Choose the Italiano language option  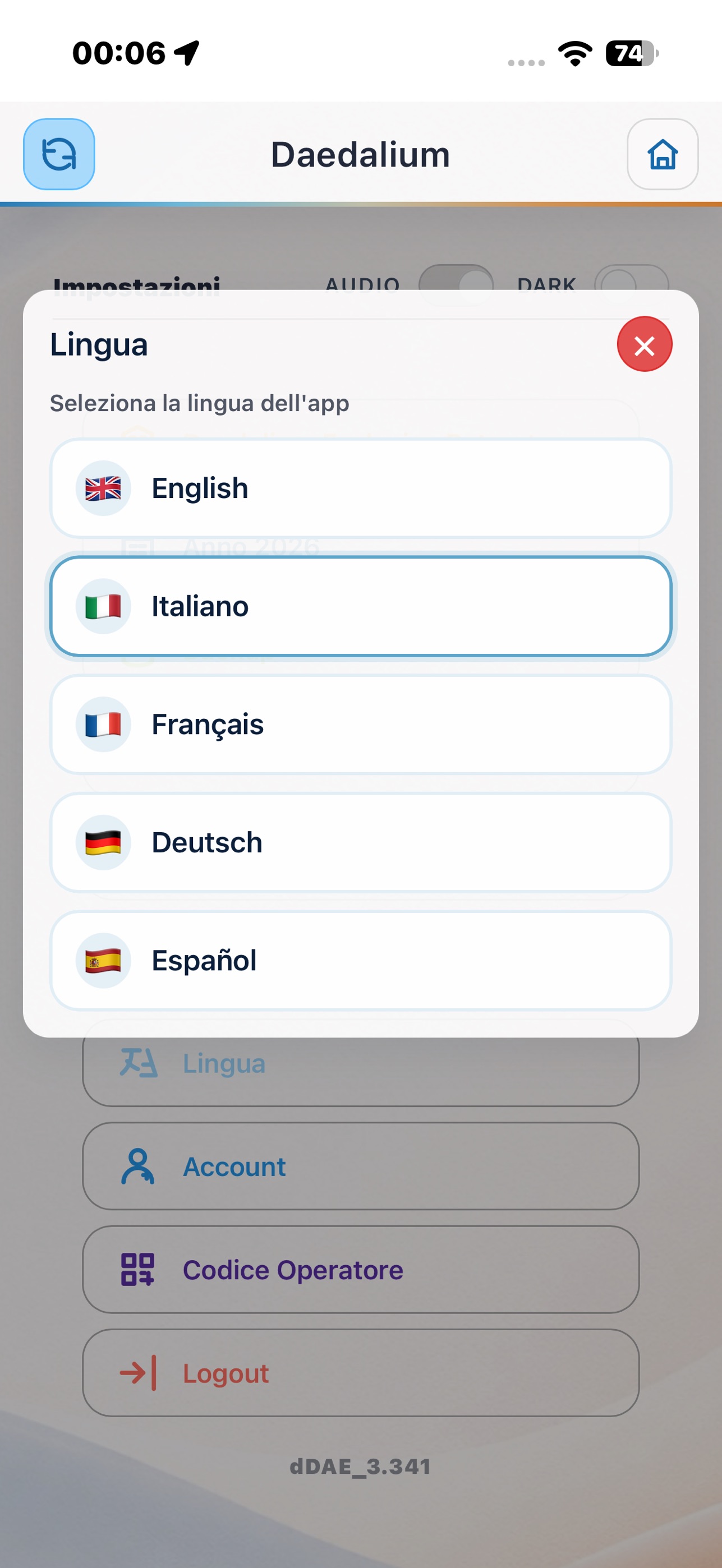pyautogui.click(x=361, y=606)
